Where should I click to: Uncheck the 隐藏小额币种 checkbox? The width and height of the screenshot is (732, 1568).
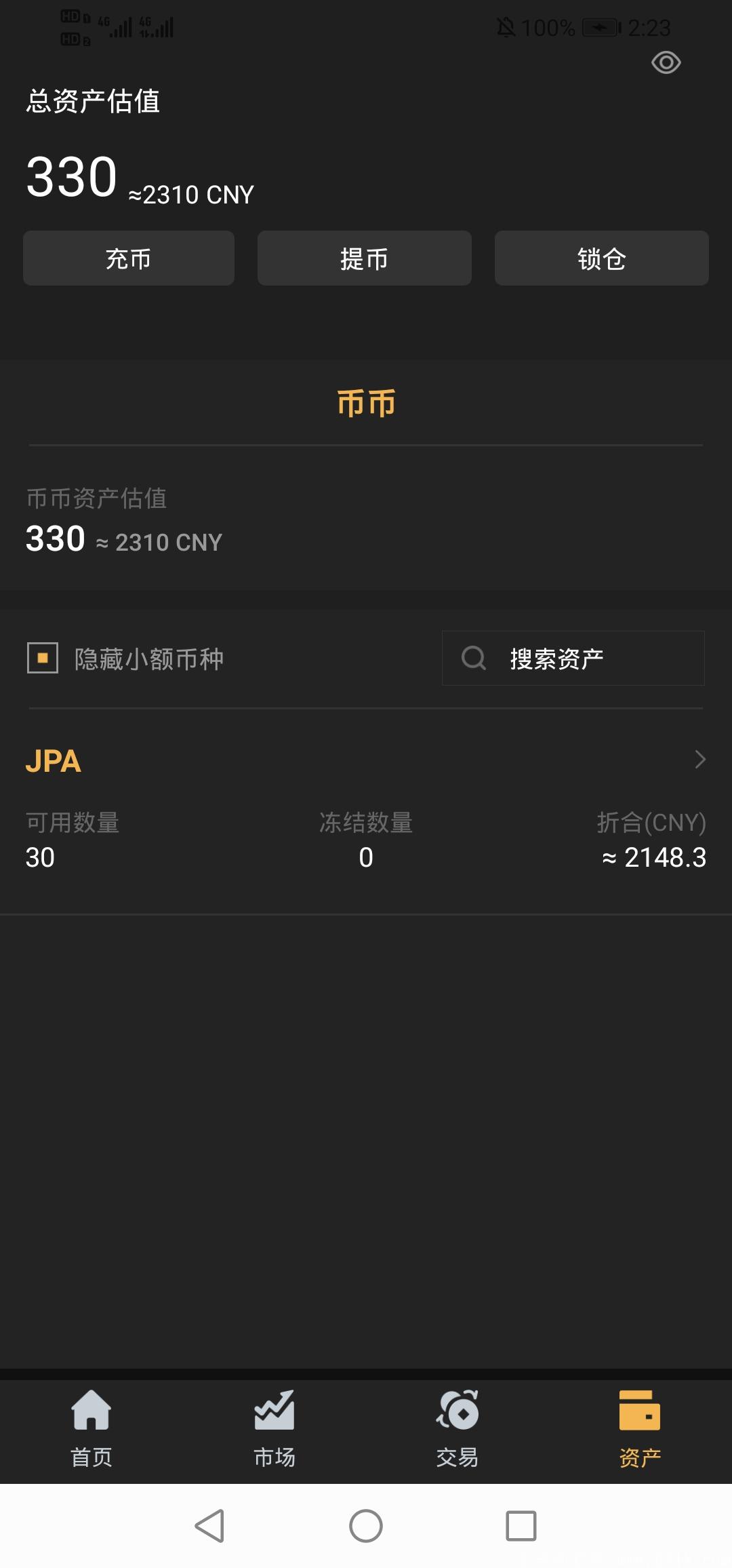click(43, 659)
